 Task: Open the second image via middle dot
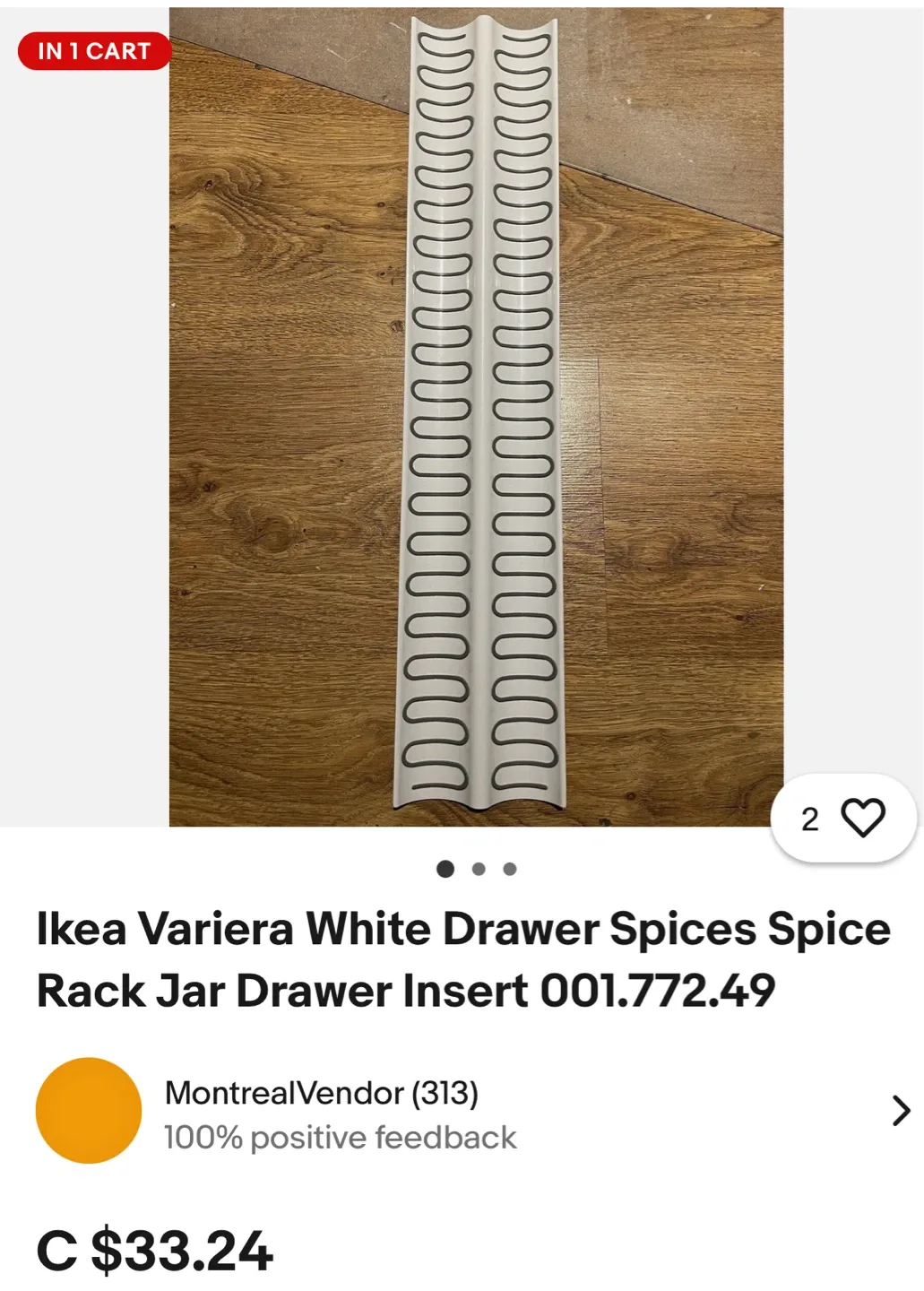coord(478,868)
